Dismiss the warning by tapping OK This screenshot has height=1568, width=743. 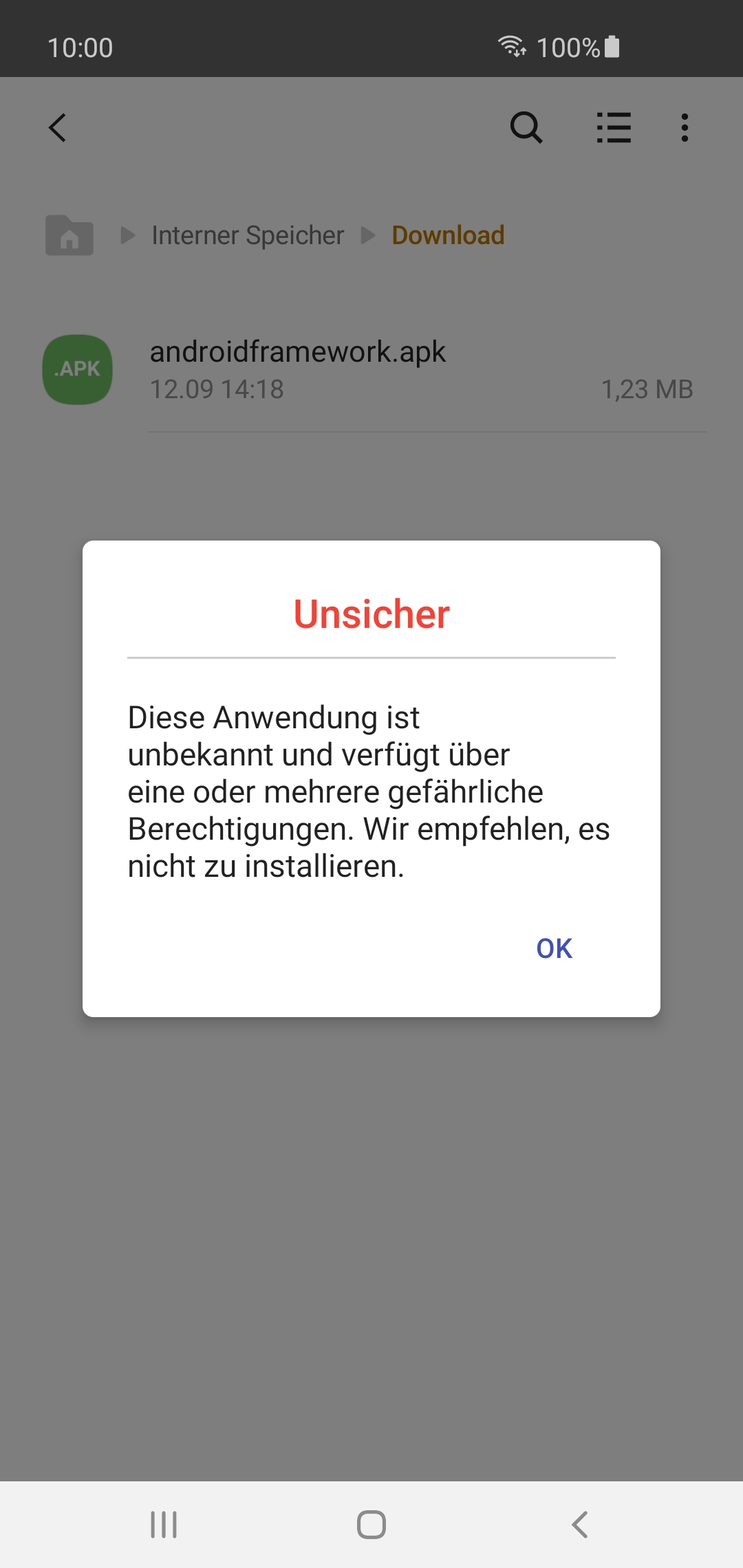pyautogui.click(x=554, y=948)
